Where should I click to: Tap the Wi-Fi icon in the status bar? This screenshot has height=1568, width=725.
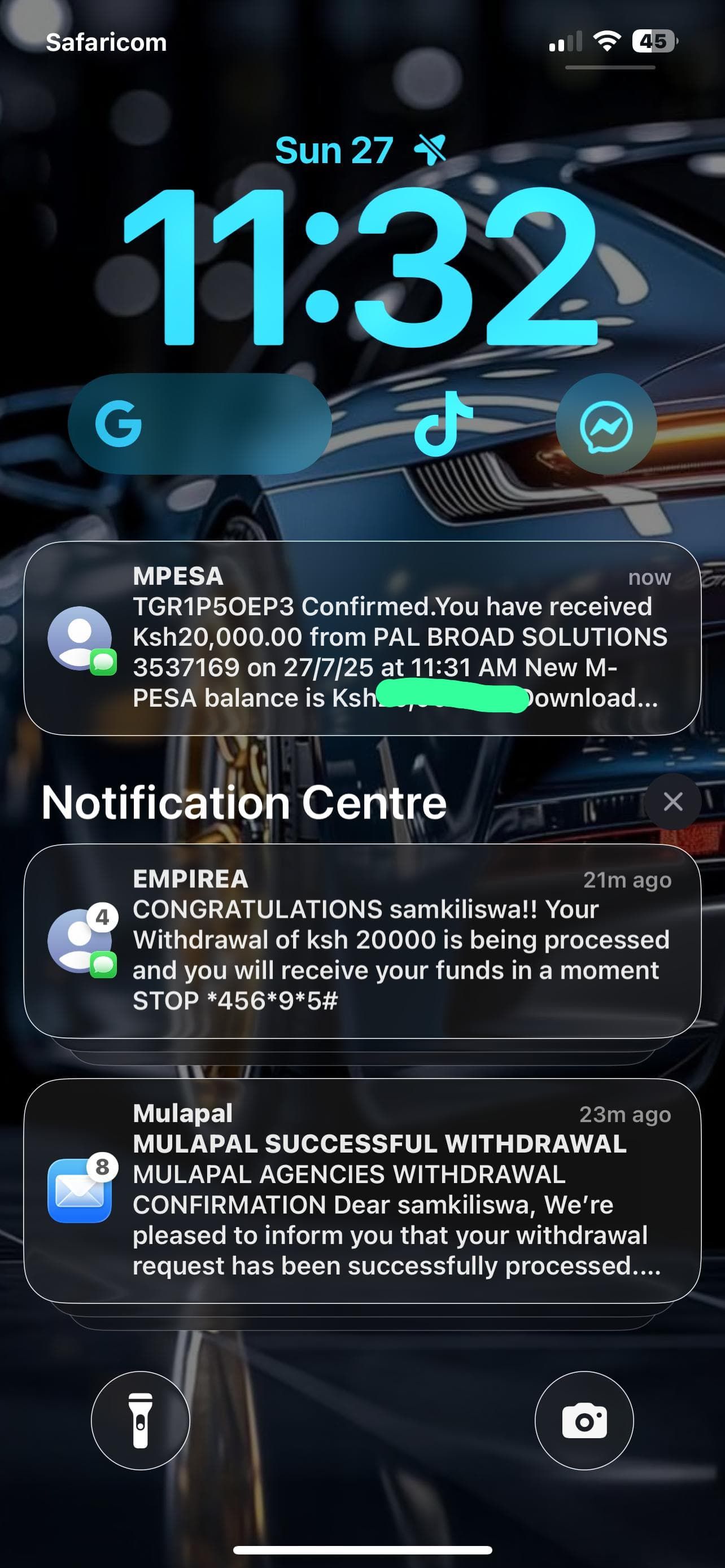(x=608, y=41)
